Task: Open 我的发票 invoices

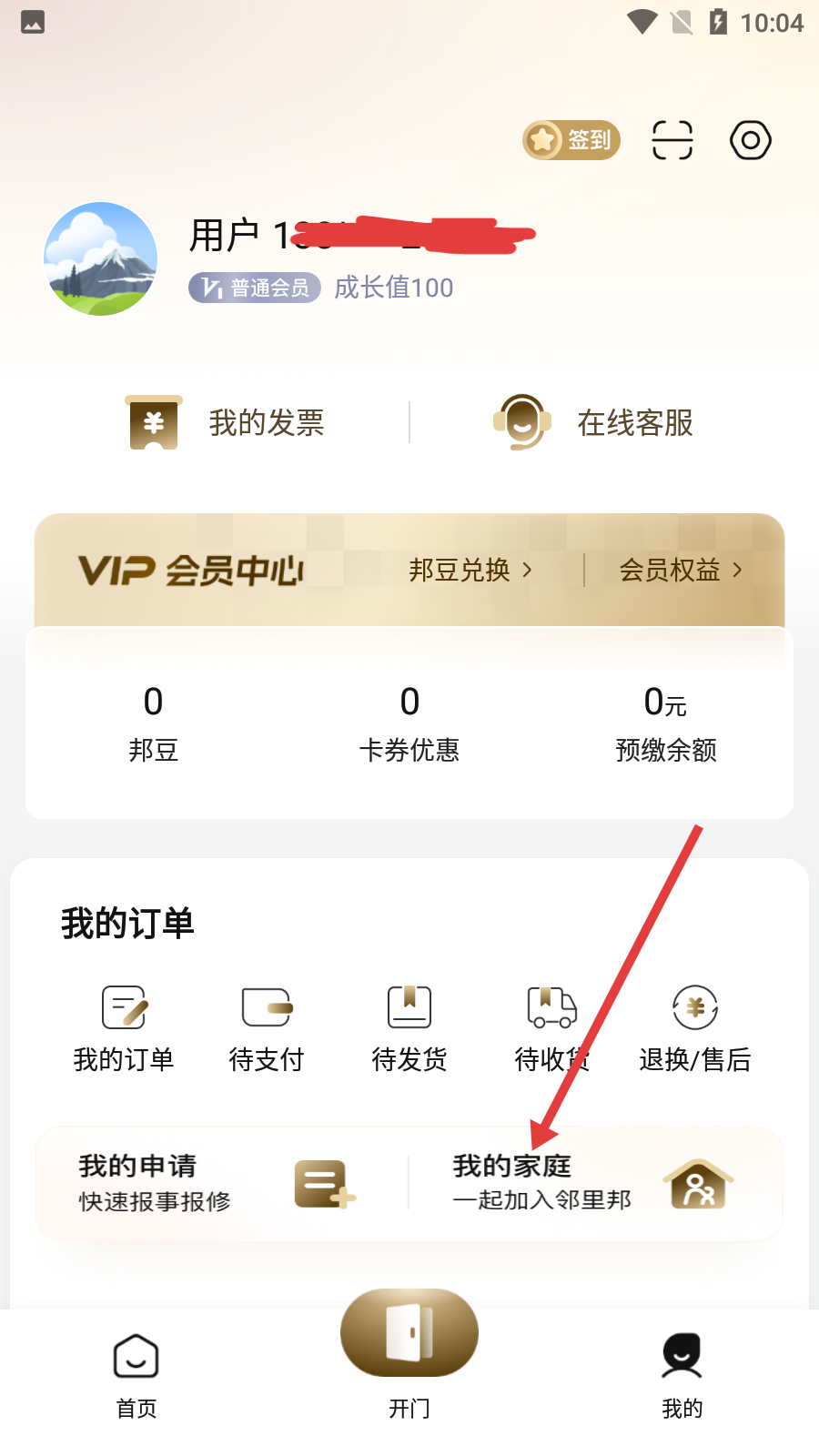Action: click(227, 423)
